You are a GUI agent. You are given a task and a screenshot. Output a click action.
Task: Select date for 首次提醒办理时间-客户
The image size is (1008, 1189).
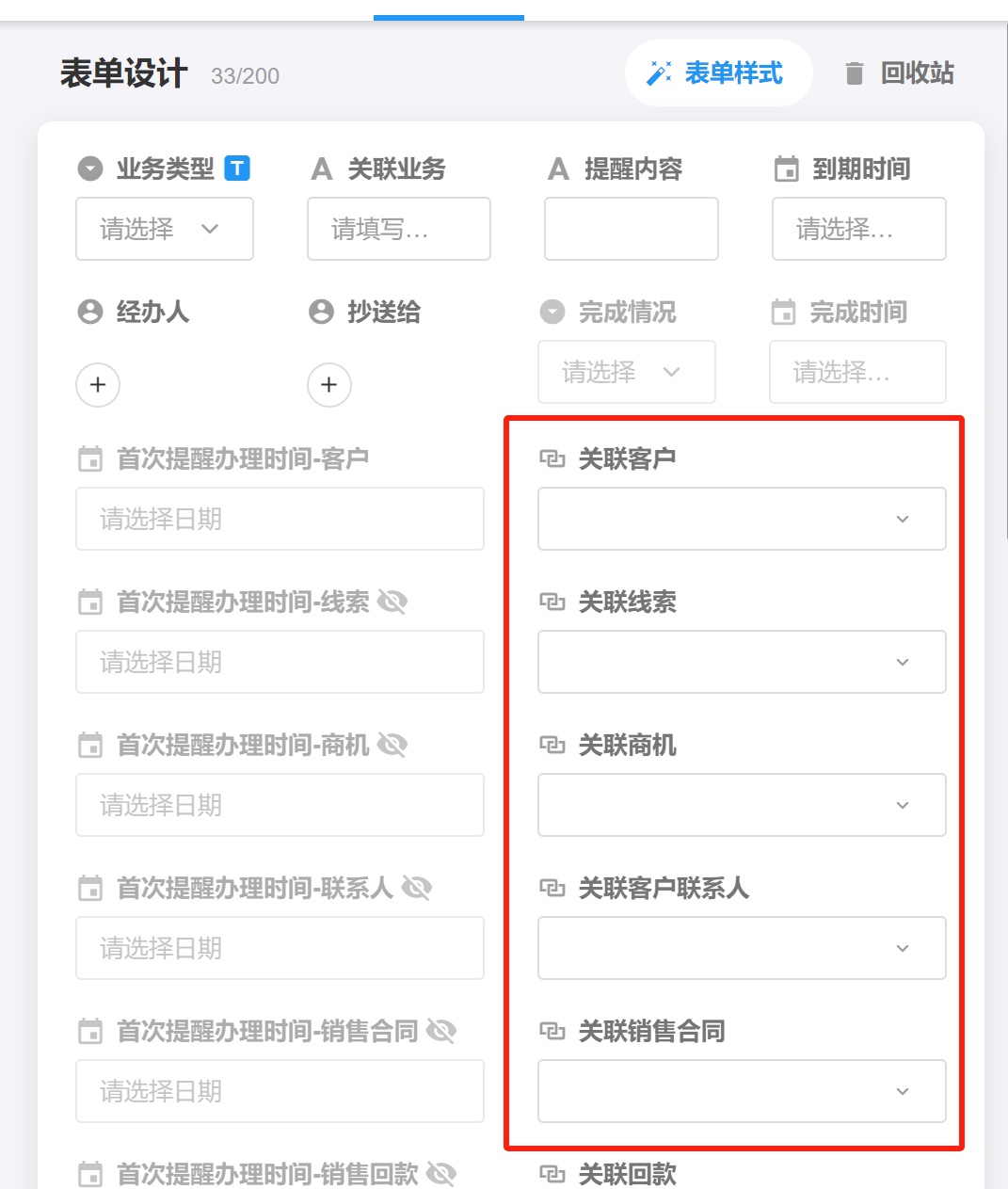tap(280, 519)
